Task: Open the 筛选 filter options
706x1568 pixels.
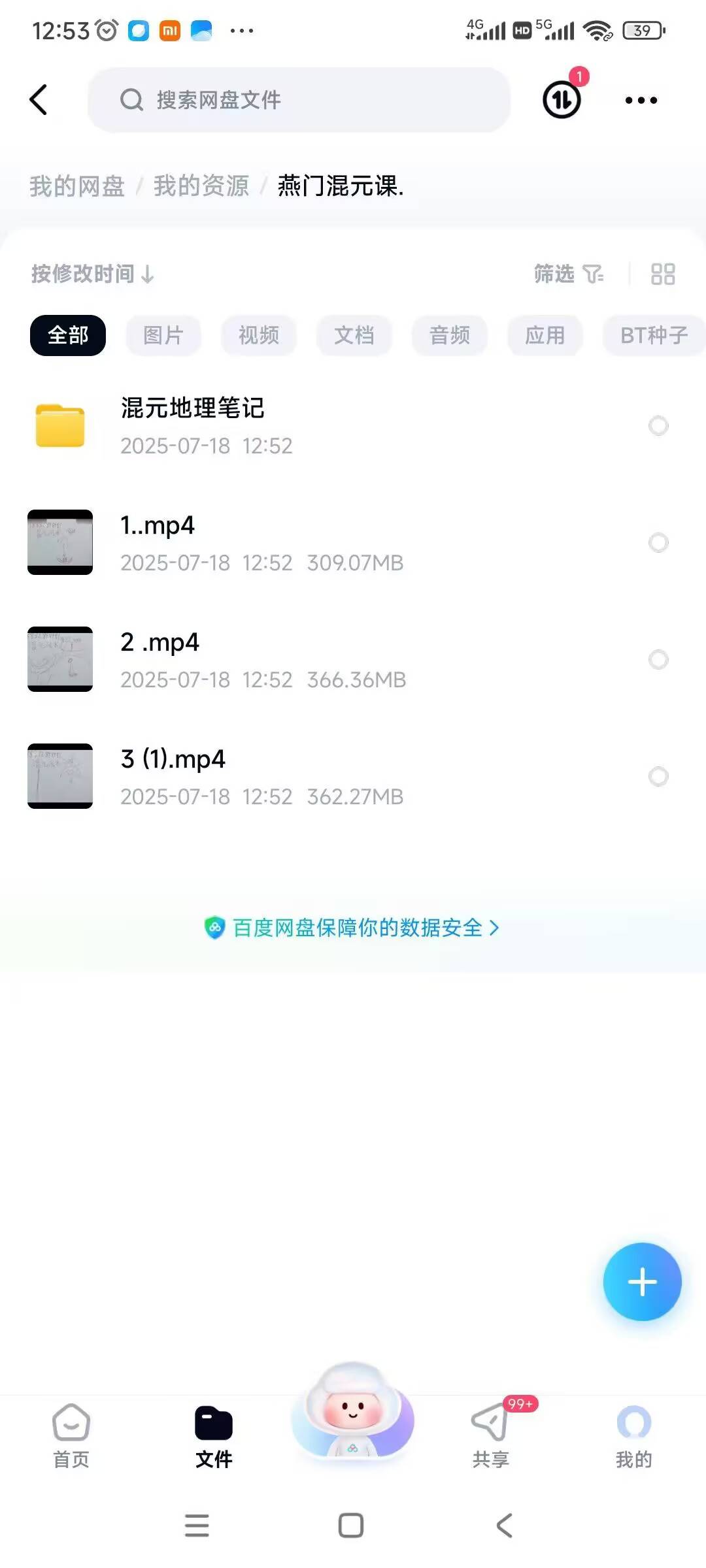Action: pyautogui.click(x=568, y=274)
